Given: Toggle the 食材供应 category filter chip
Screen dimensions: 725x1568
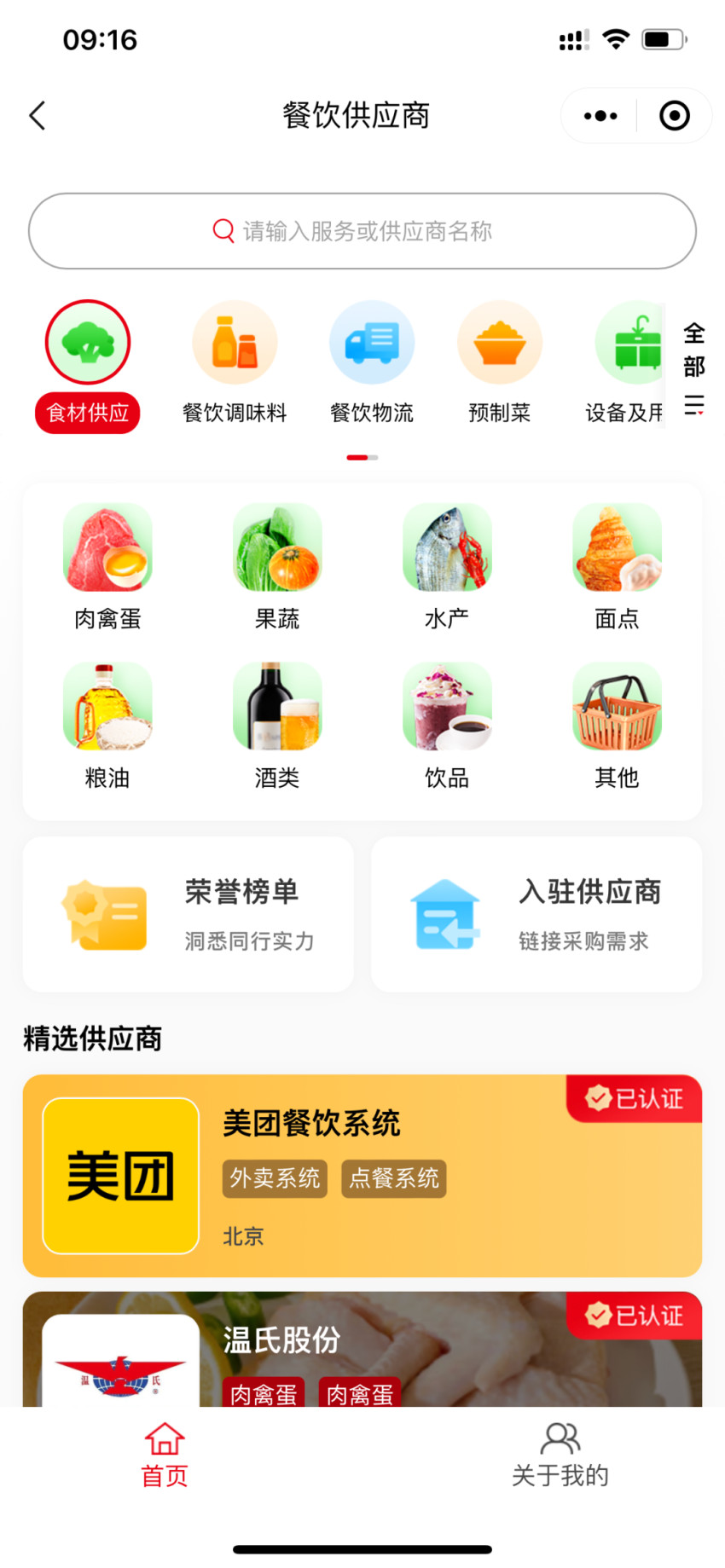Looking at the screenshot, I should 87,413.
